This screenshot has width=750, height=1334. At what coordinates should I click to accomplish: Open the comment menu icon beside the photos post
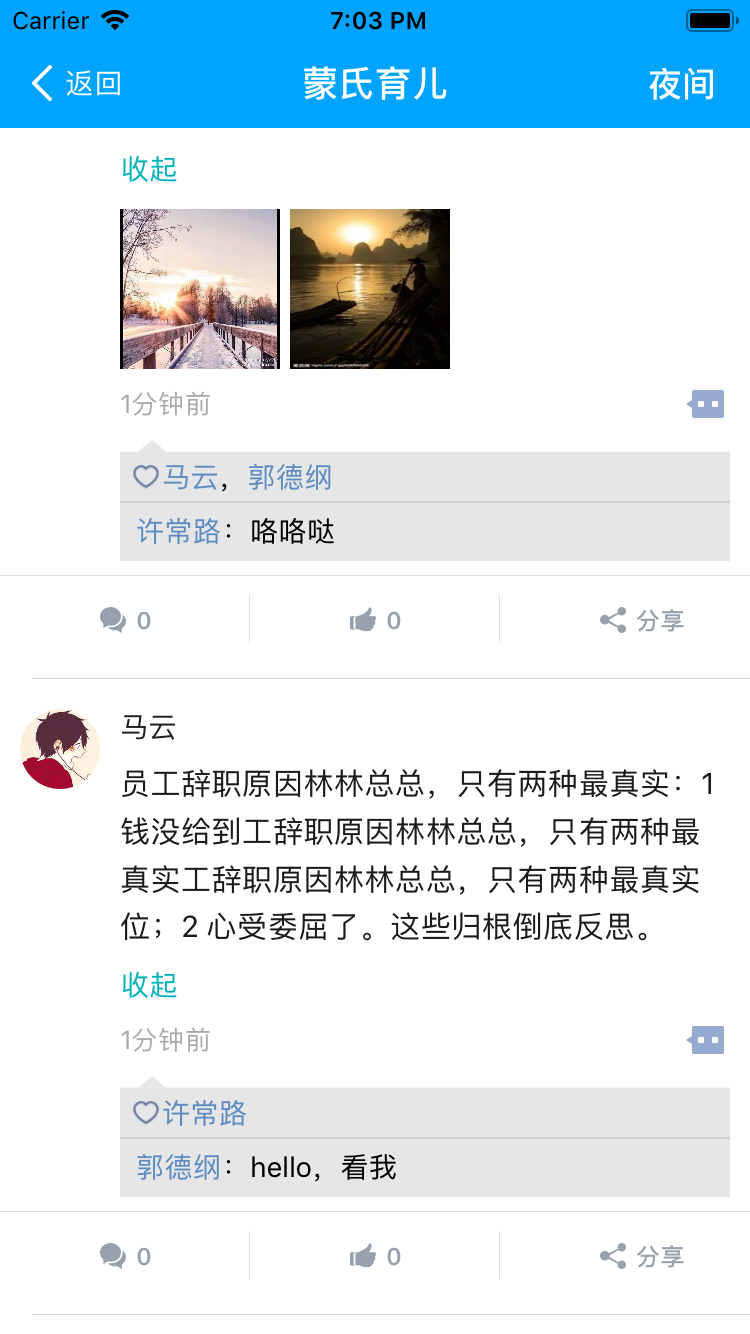pyautogui.click(x=706, y=404)
